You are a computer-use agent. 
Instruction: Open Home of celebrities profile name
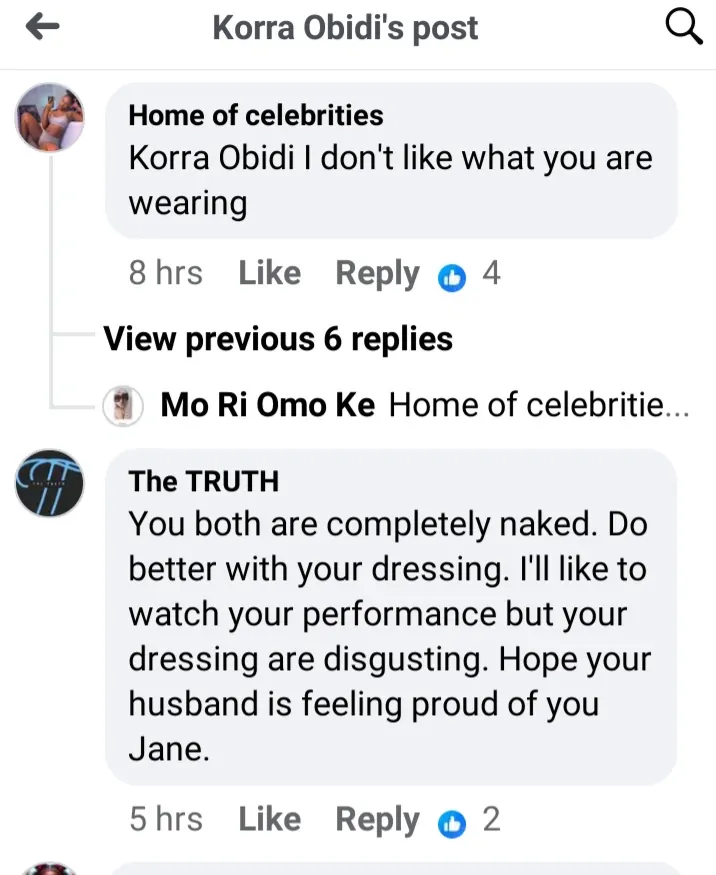pyautogui.click(x=256, y=115)
